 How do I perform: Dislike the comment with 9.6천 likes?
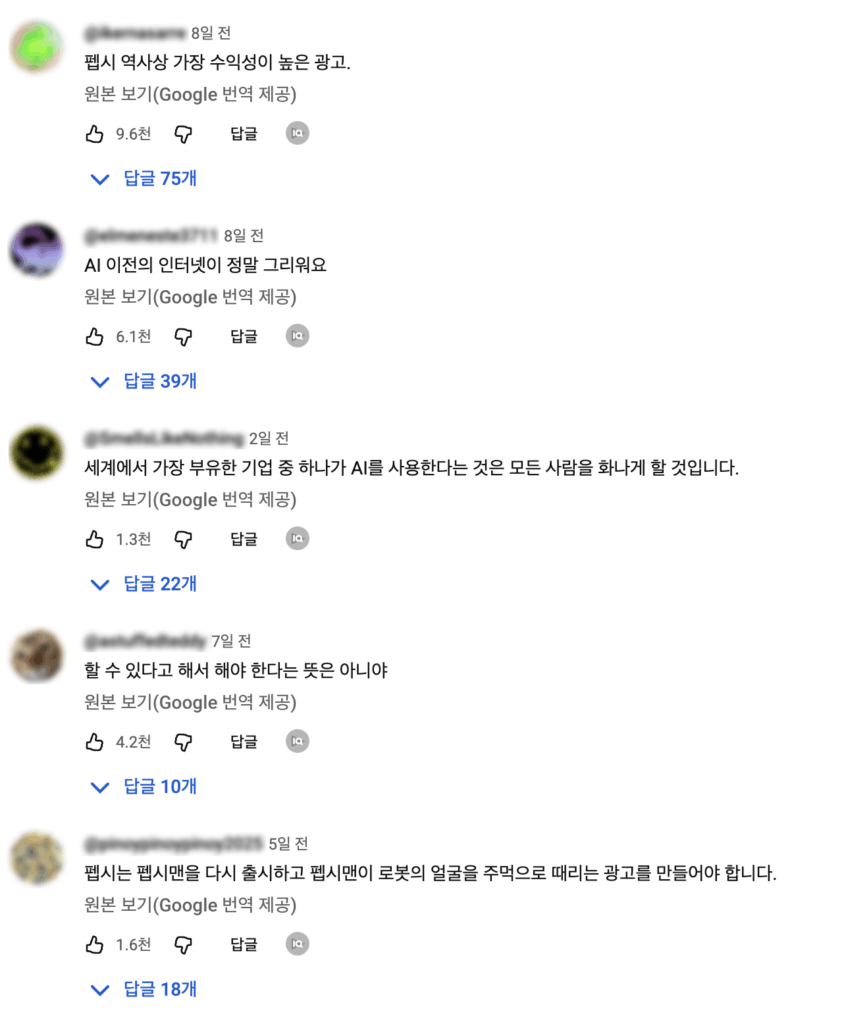(183, 134)
